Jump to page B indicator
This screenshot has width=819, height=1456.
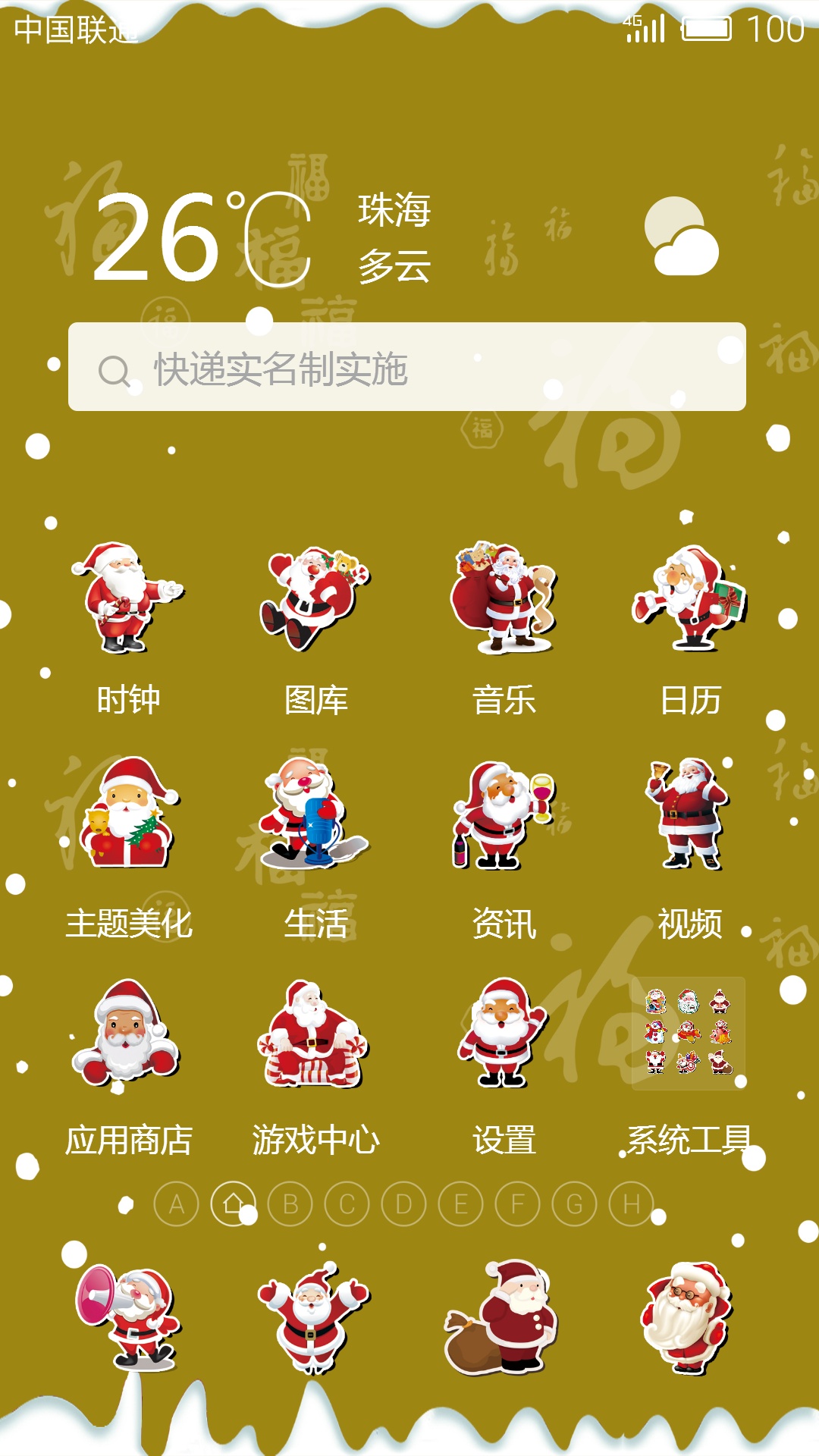point(290,1203)
